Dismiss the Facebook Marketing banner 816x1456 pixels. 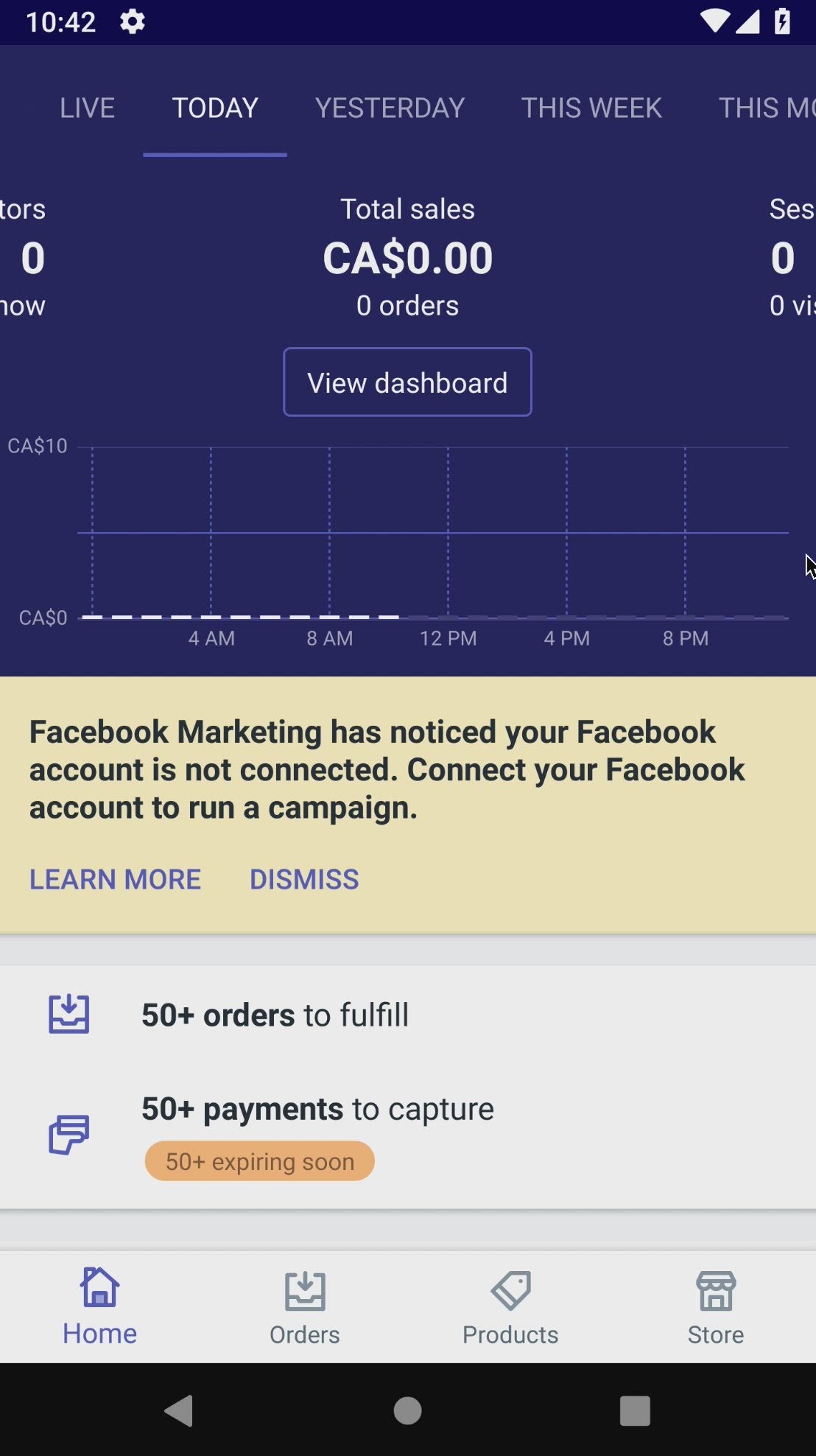click(304, 879)
